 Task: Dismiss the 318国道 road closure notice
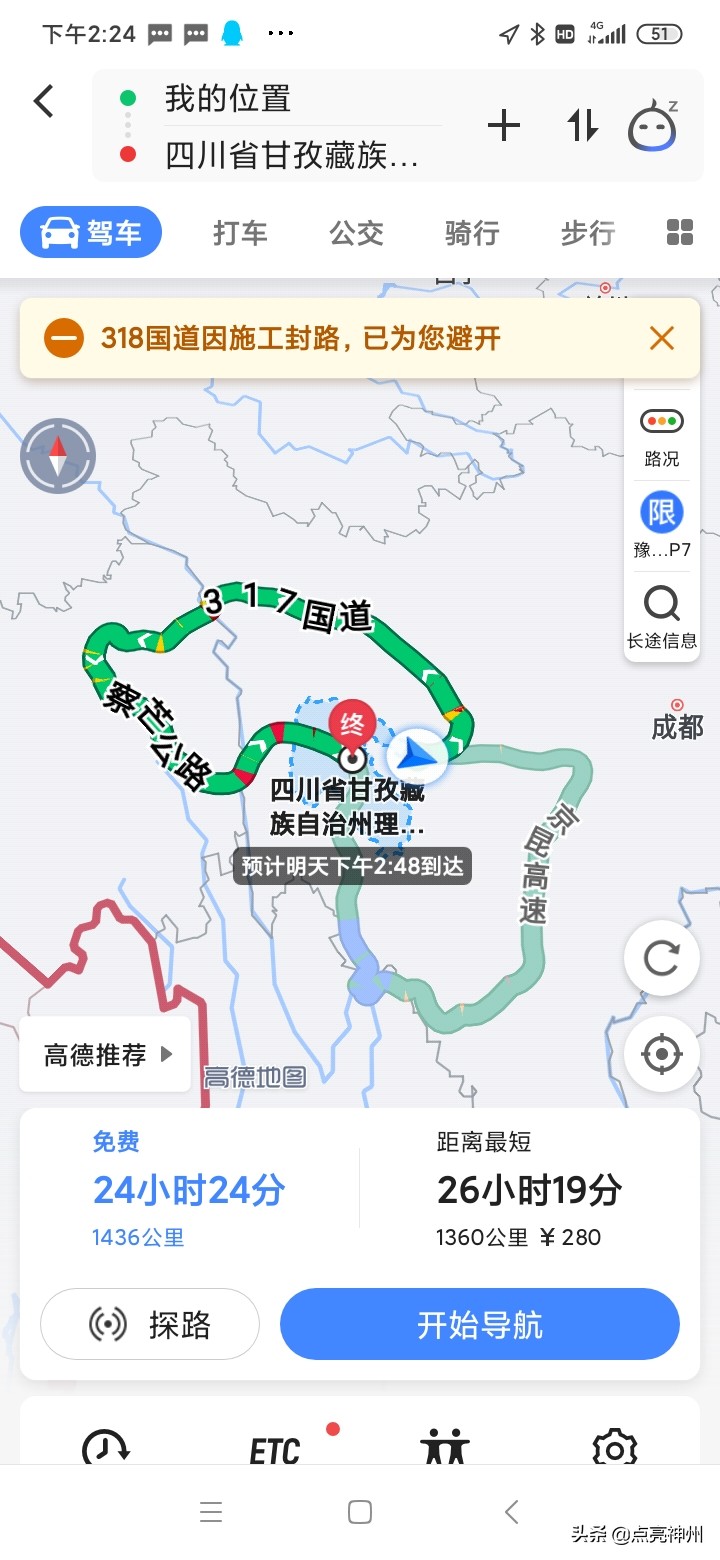coord(662,339)
